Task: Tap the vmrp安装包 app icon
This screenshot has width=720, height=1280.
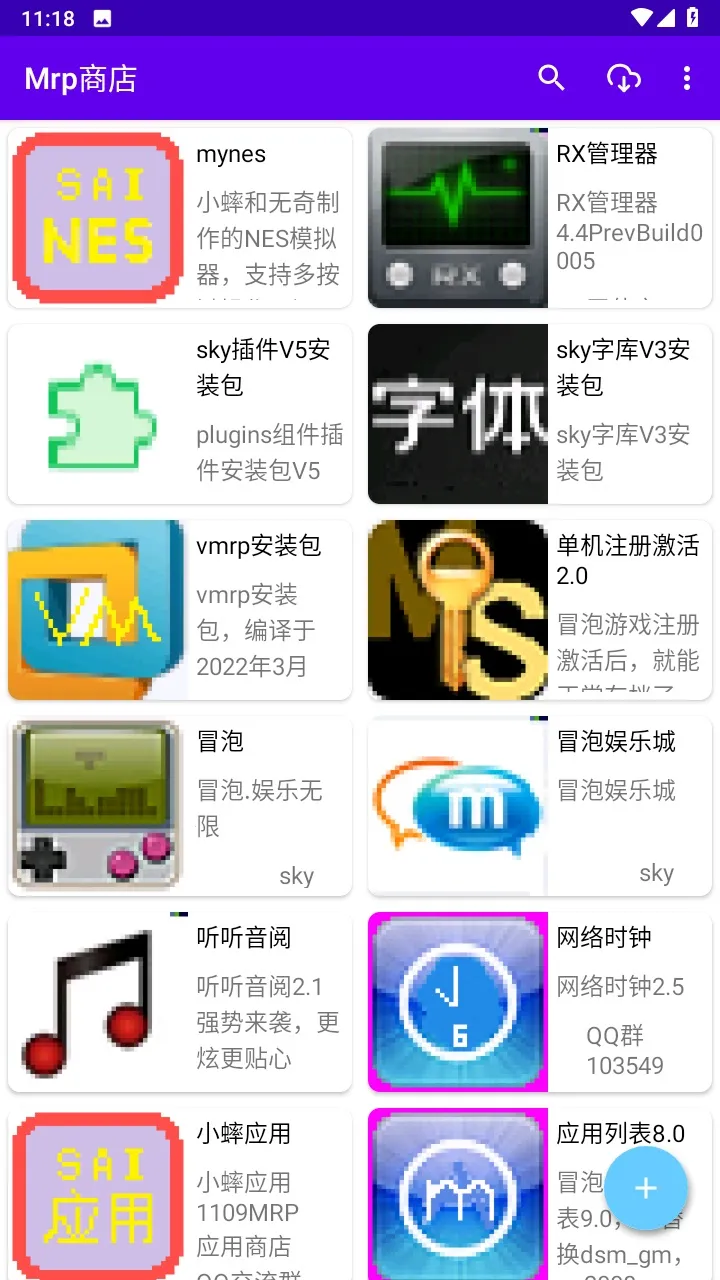Action: pos(96,609)
